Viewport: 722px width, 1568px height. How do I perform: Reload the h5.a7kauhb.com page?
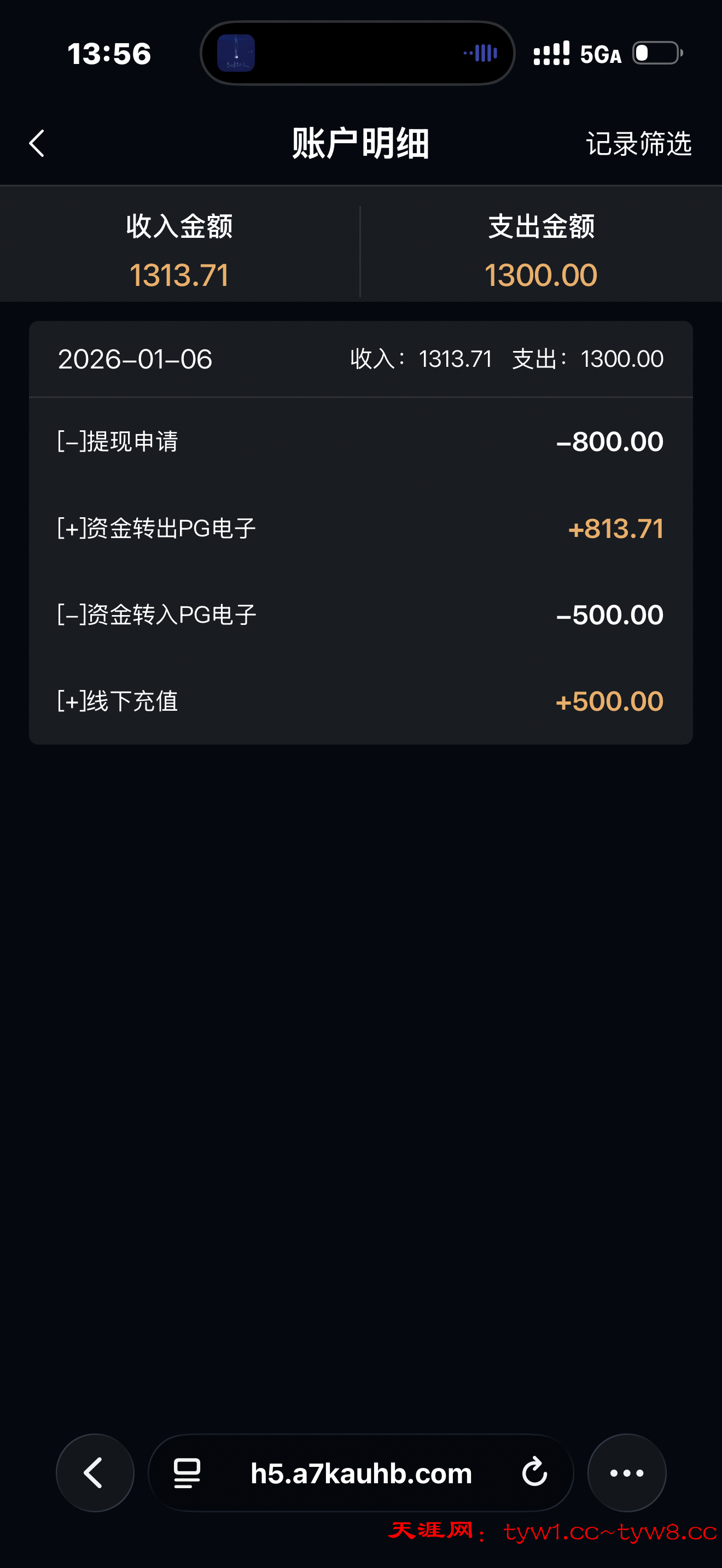coord(534,1472)
